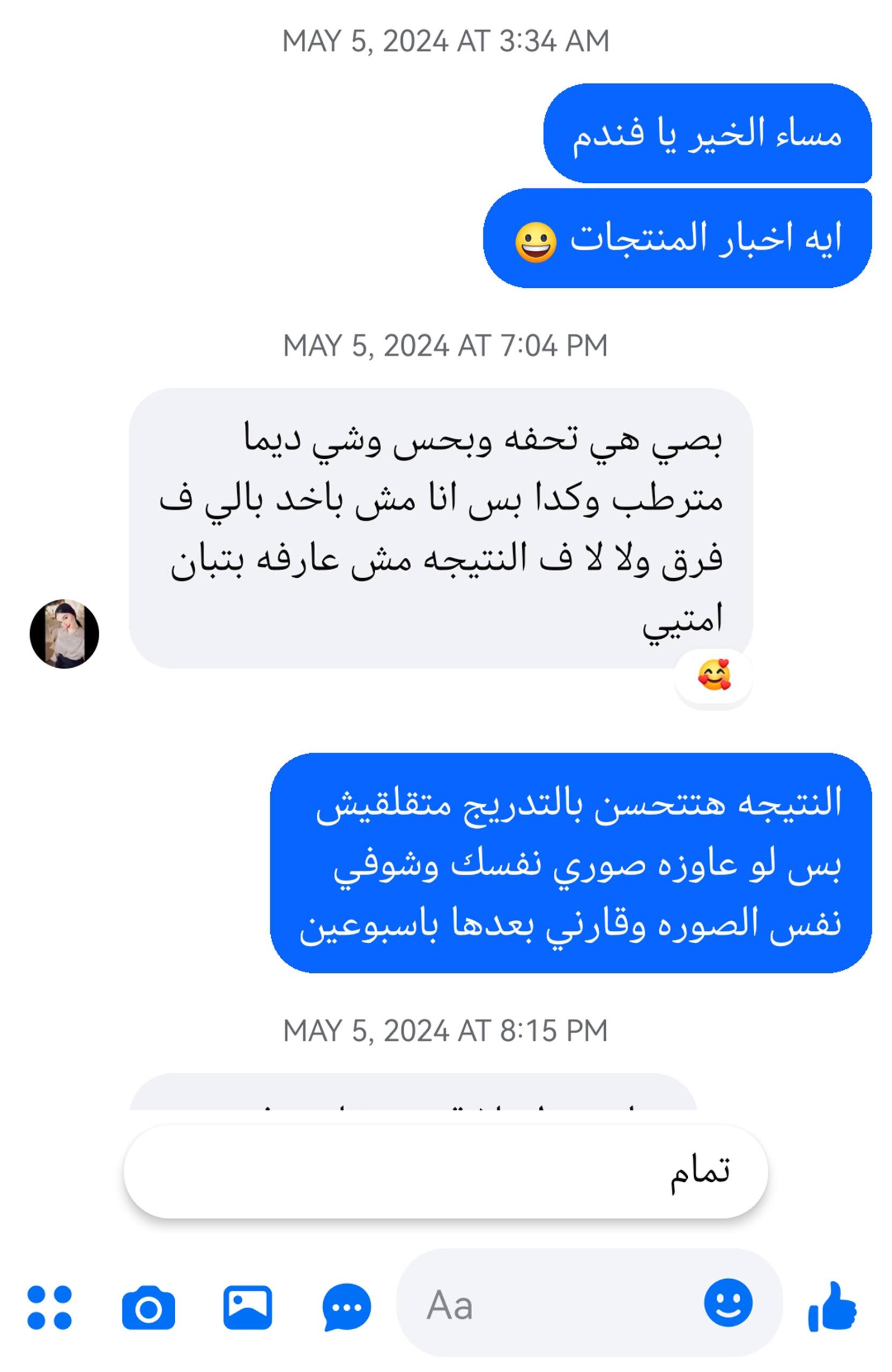Launch the camera from the chat bar
This screenshot has width=892, height=1372.
[x=148, y=1308]
